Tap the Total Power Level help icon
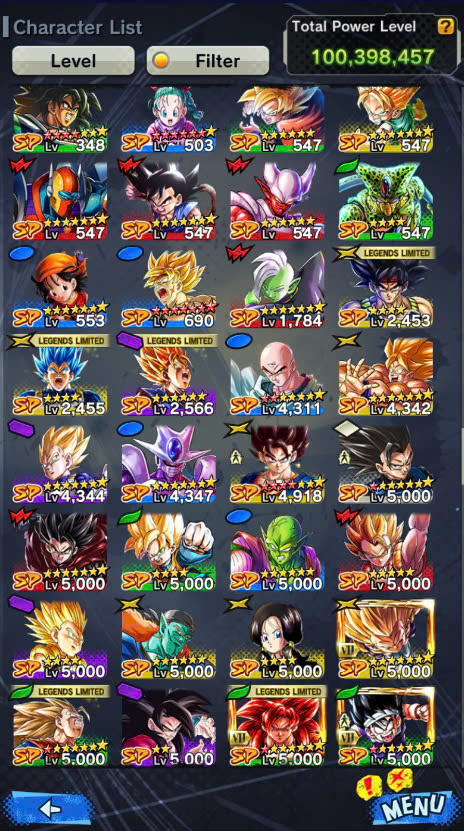Image resolution: width=464 pixels, height=831 pixels. pyautogui.click(x=445, y=26)
